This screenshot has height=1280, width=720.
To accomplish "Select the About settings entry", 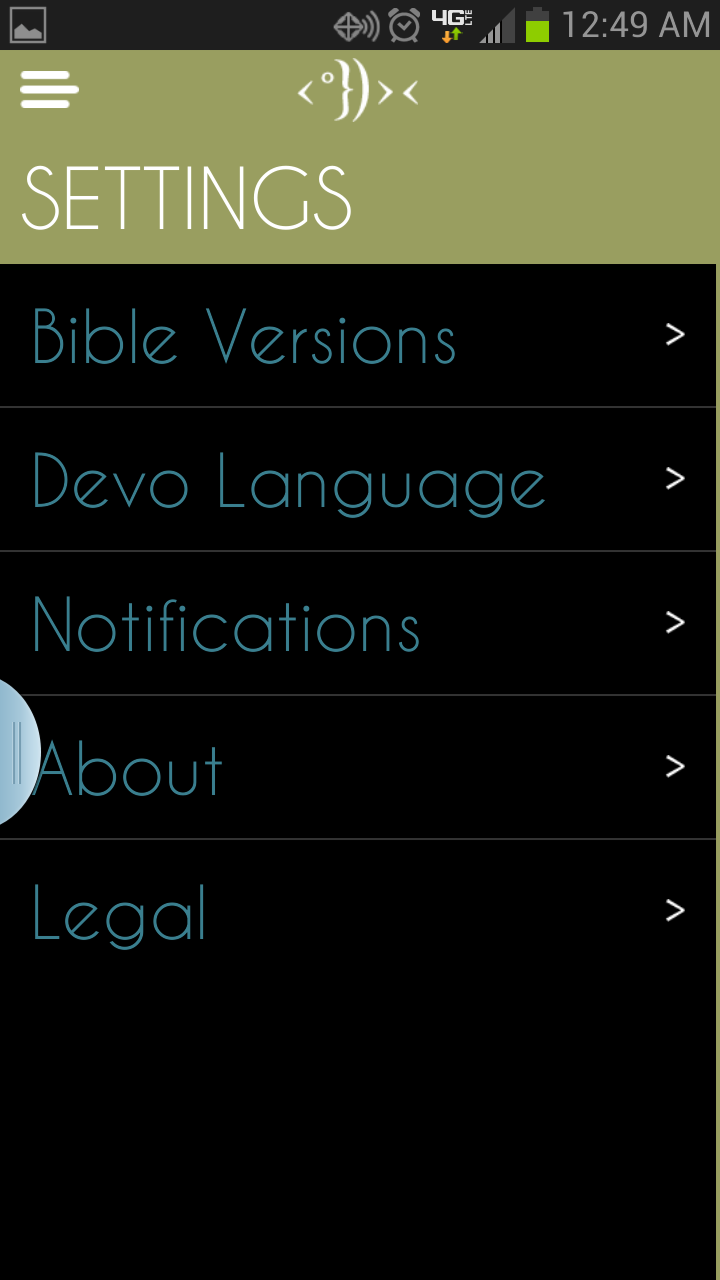I will click(128, 766).
